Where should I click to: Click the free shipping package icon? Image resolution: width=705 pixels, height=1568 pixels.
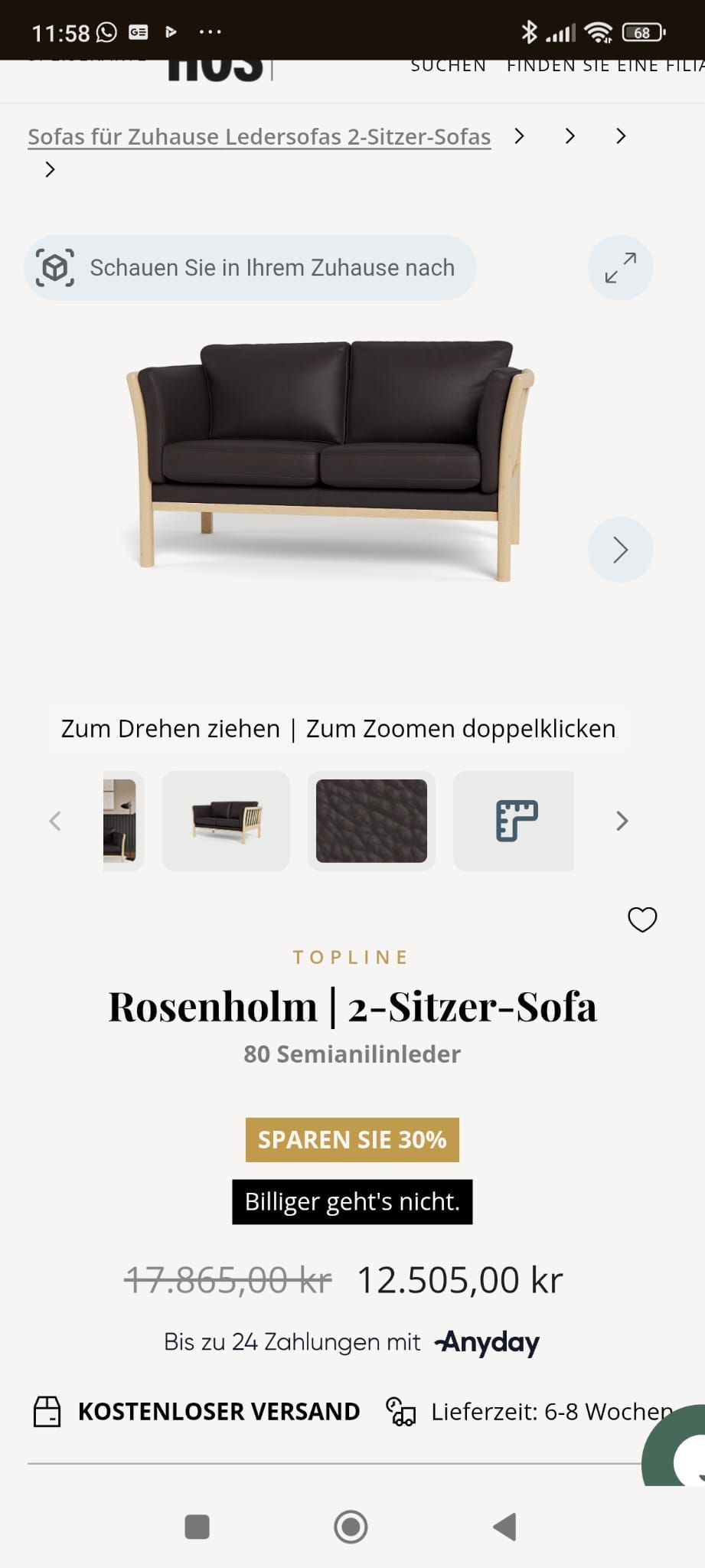[x=47, y=1410]
